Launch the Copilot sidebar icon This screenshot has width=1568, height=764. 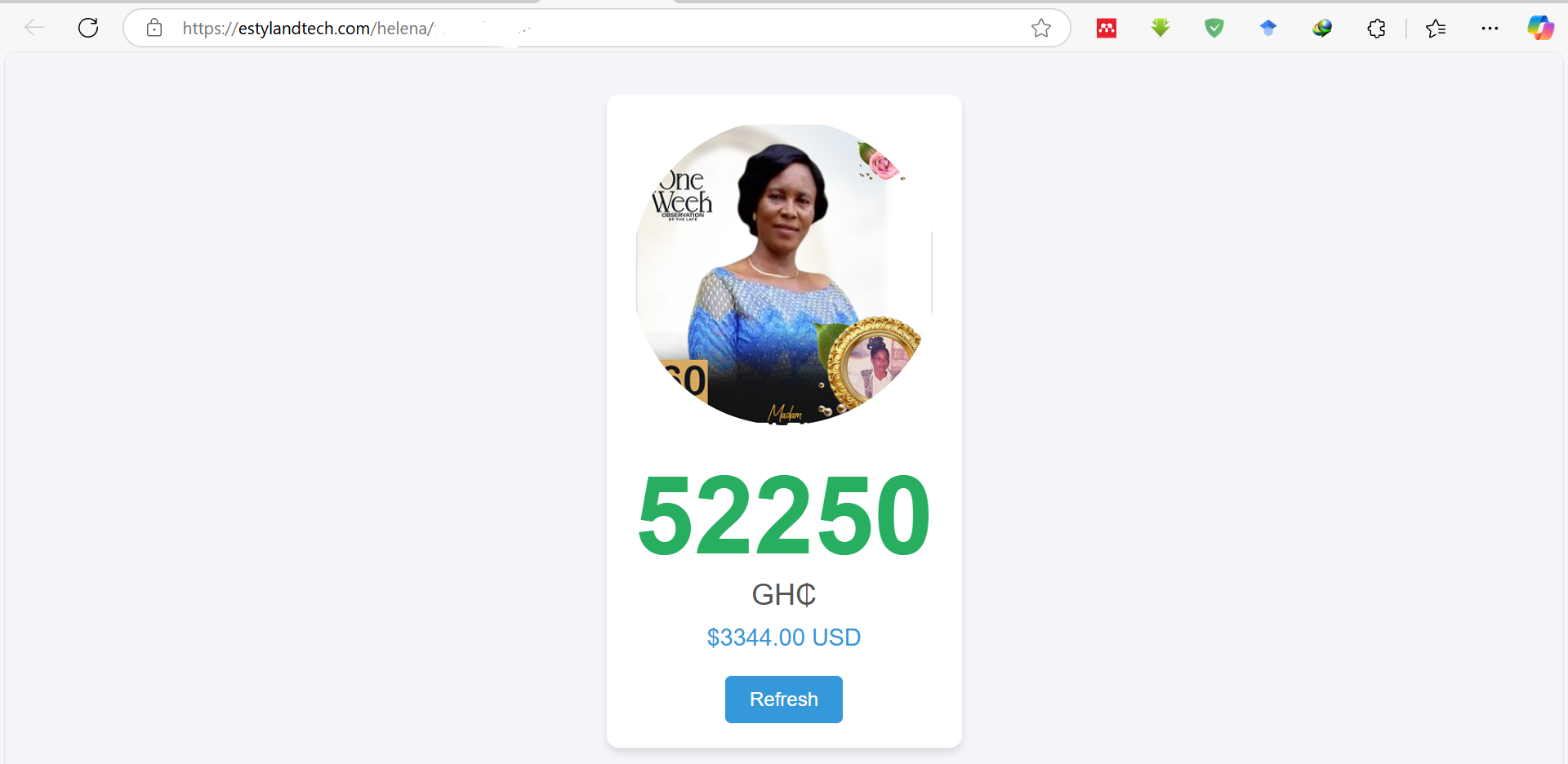[x=1540, y=29]
